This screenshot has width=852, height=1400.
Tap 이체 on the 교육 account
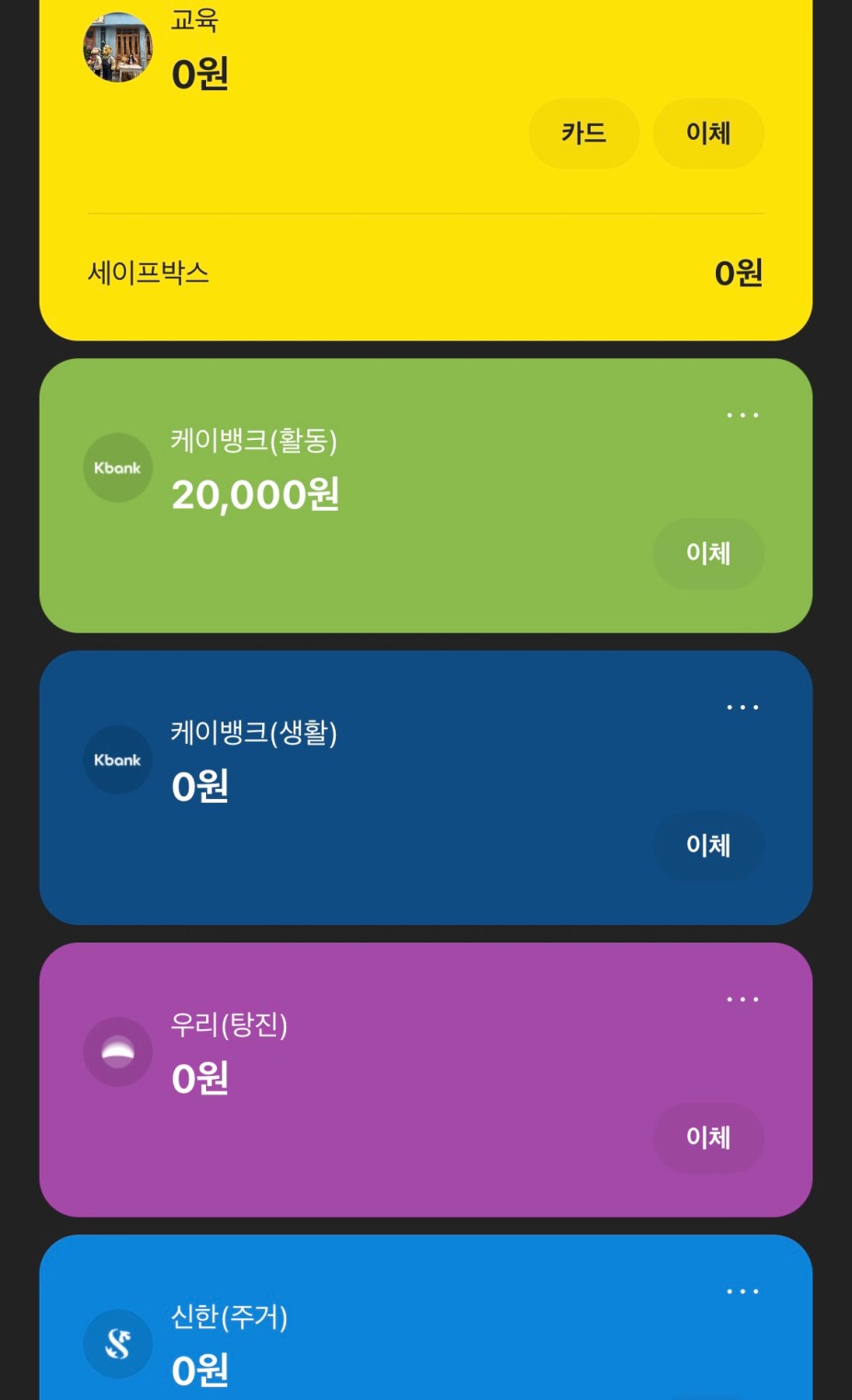point(708,133)
